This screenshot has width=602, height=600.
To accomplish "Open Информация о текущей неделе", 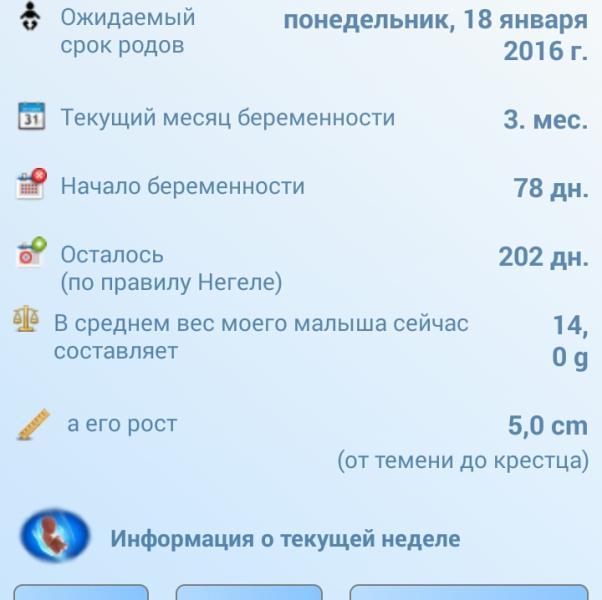I will [285, 538].
